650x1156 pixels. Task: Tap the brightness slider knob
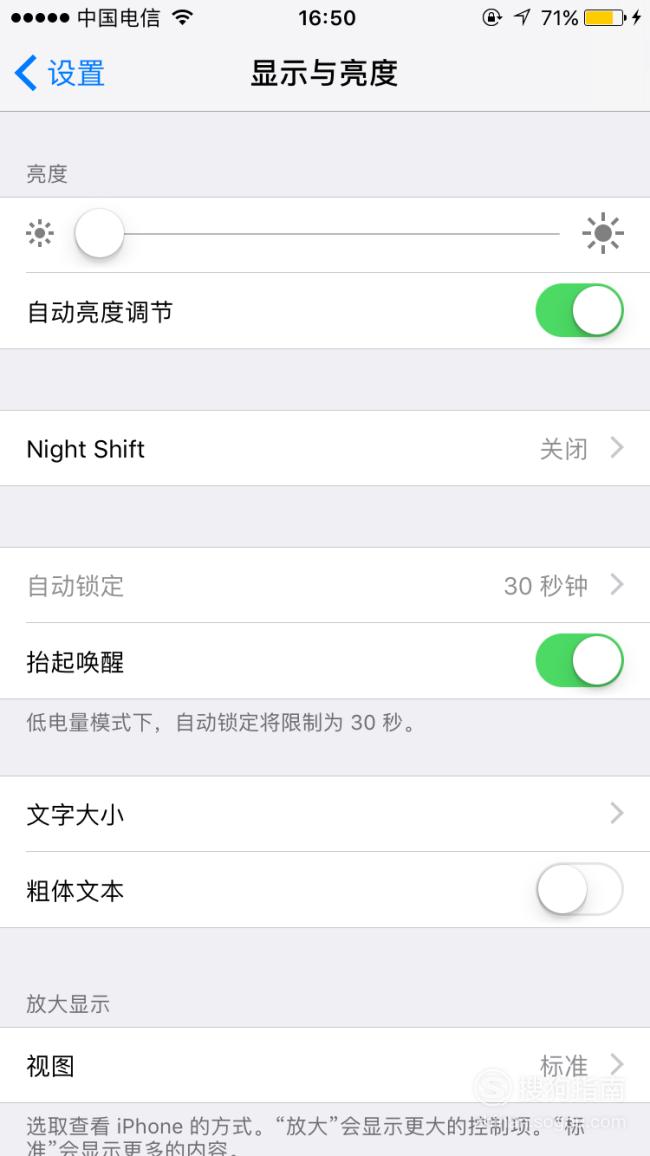pos(99,234)
